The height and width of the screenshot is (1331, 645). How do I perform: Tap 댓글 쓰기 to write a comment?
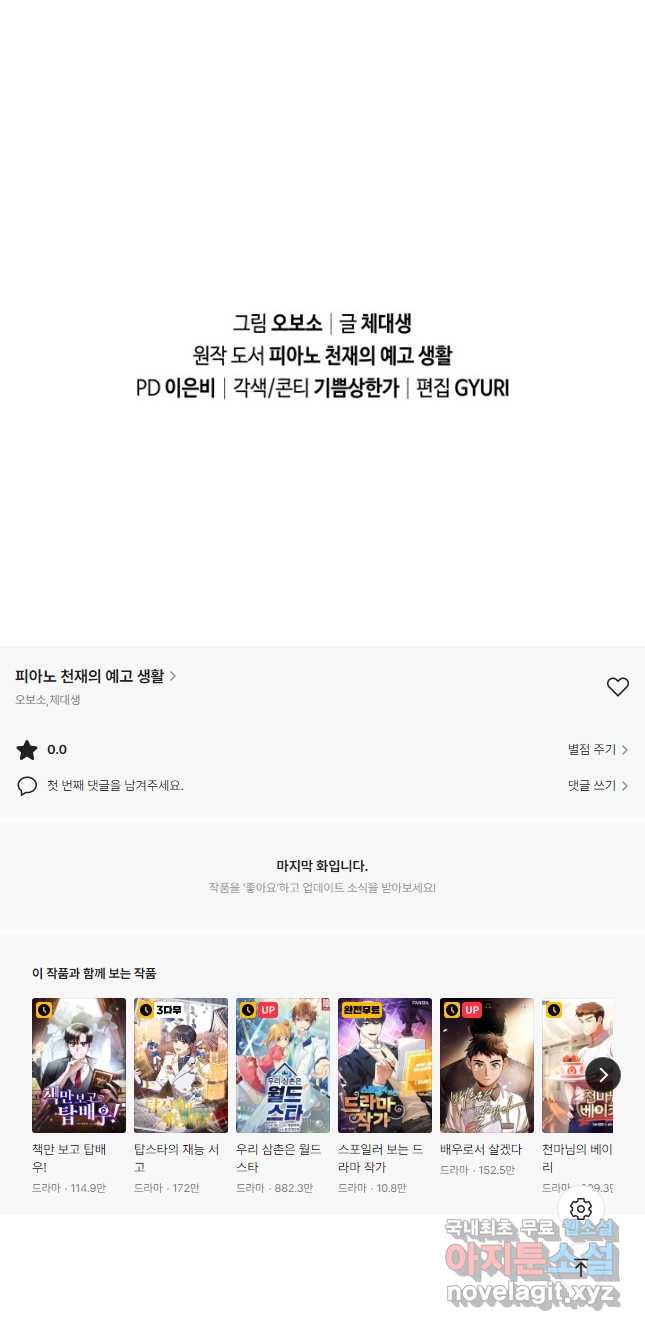[597, 786]
